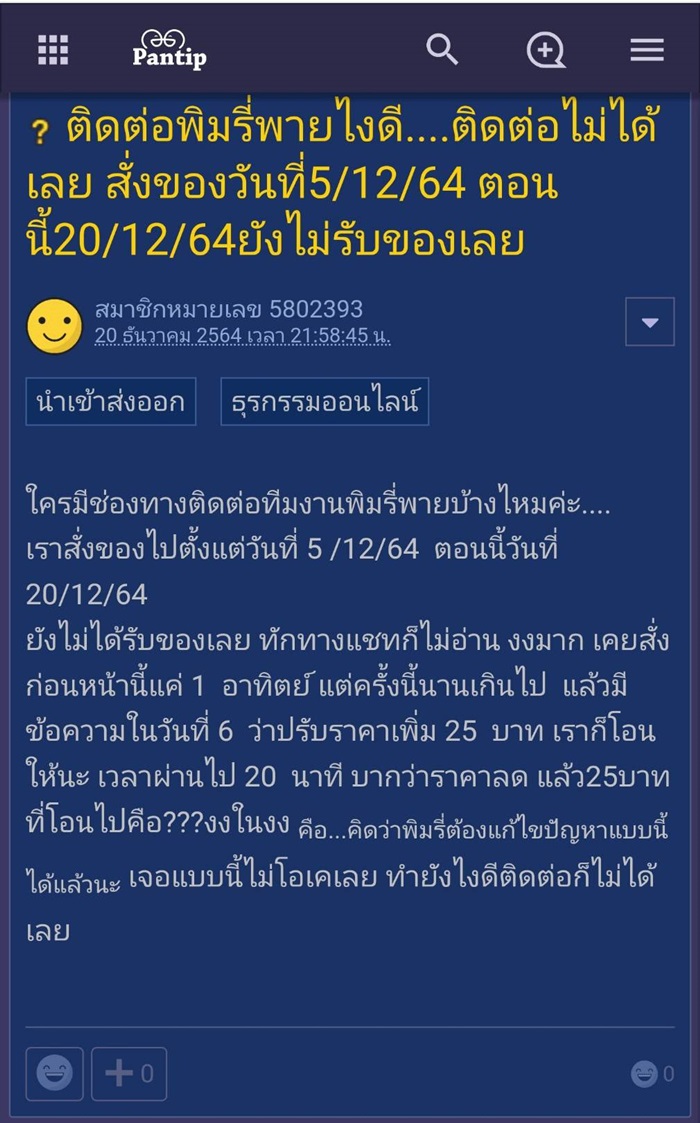React to the post with emoji button
This screenshot has height=1123, width=700.
click(x=55, y=1074)
